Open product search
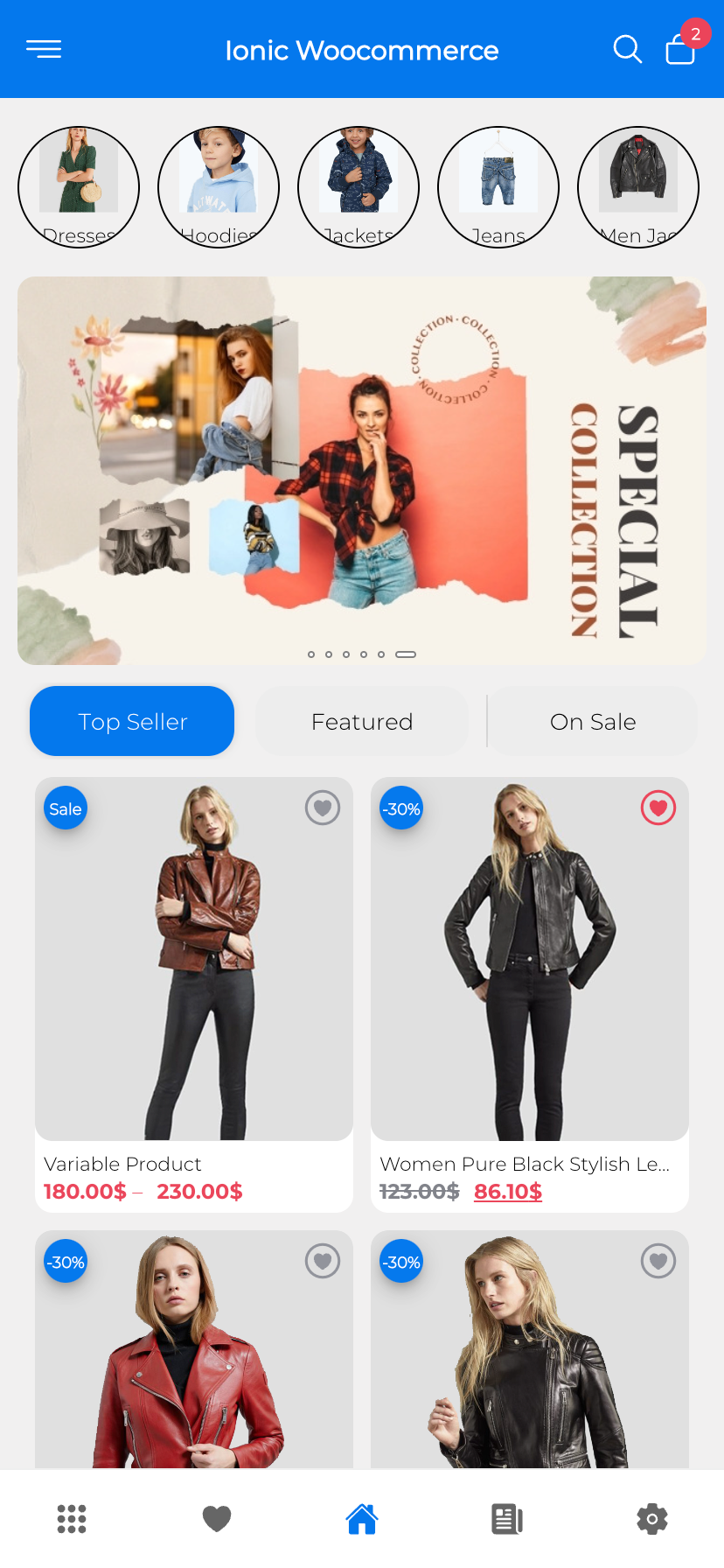The height and width of the screenshot is (1568, 724). point(627,49)
